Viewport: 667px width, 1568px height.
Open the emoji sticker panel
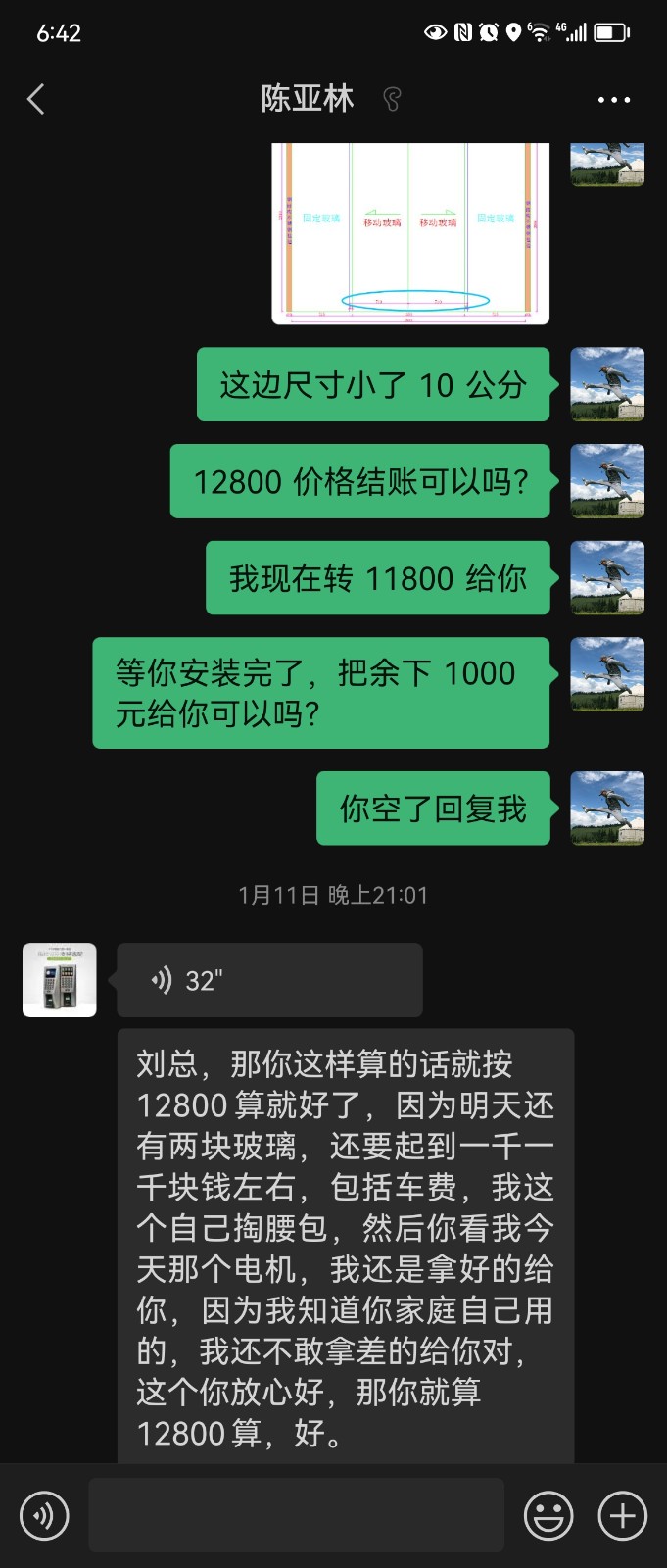[x=548, y=1516]
